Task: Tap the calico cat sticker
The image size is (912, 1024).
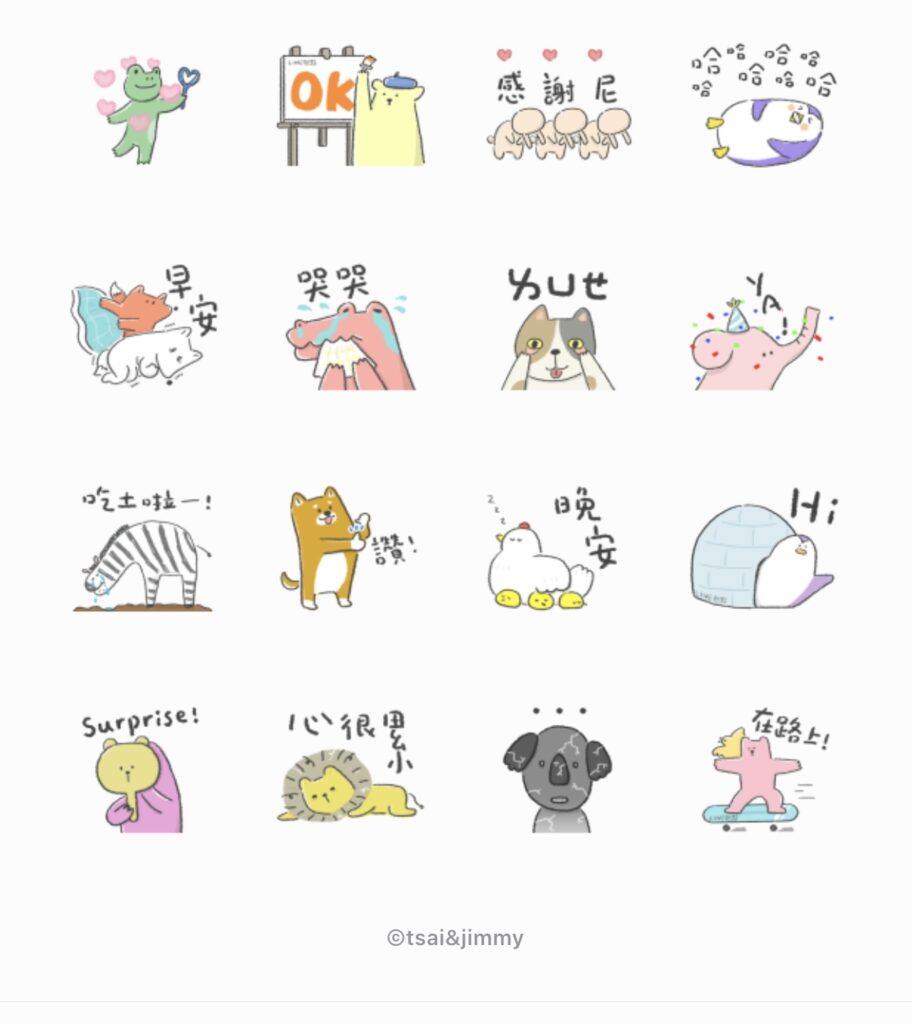Action: [558, 330]
